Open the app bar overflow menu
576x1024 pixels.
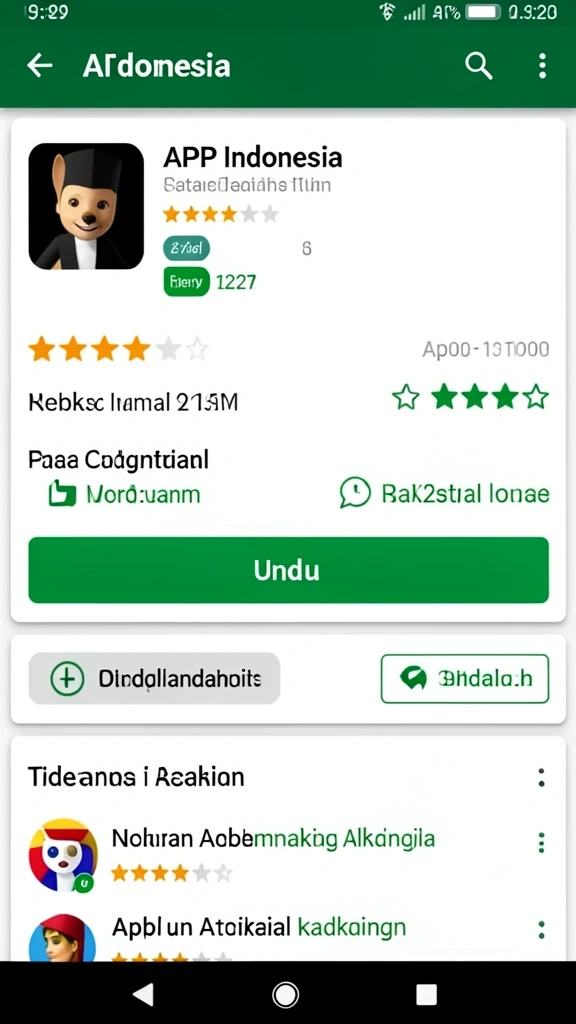542,66
